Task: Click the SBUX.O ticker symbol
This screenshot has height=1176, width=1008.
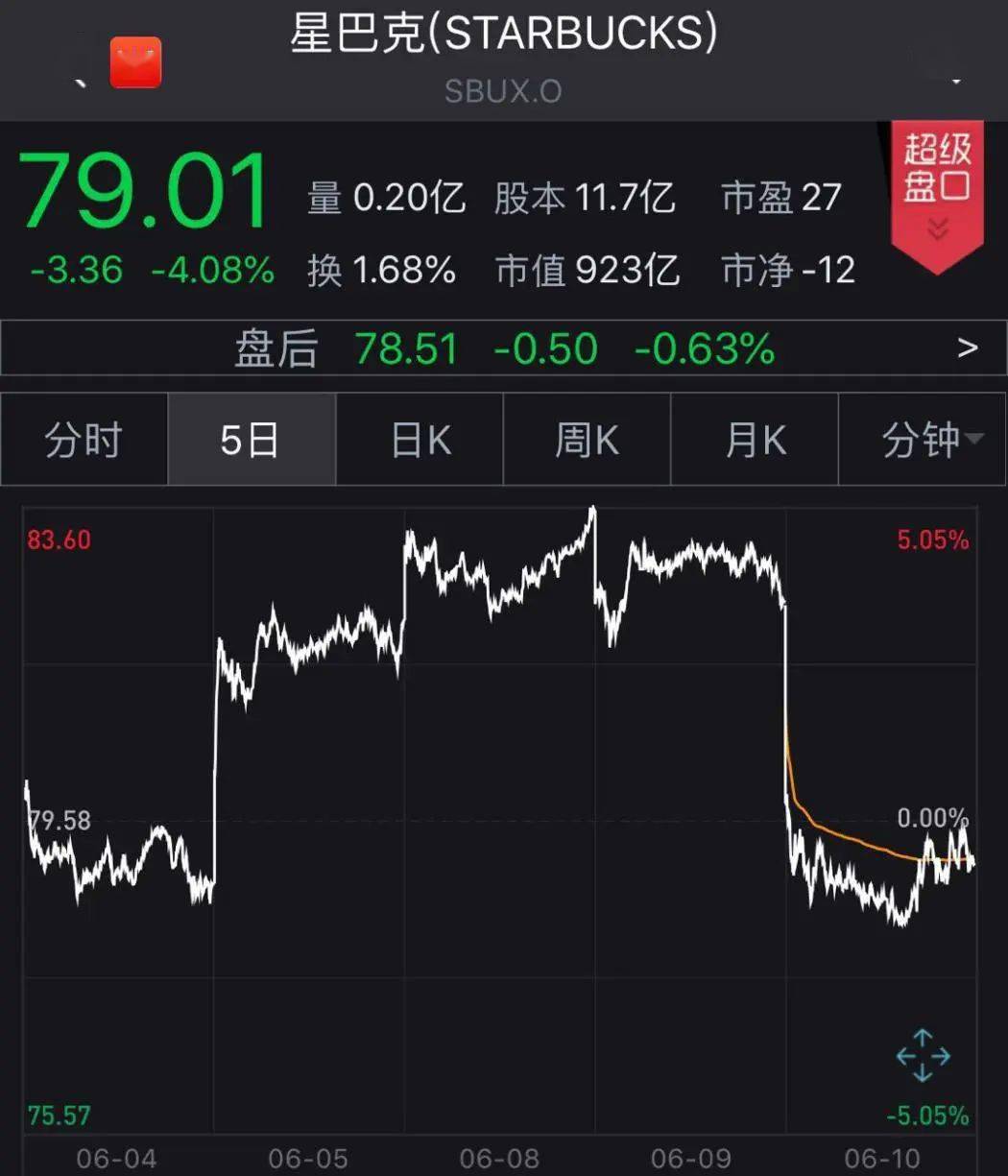Action: 504,91
